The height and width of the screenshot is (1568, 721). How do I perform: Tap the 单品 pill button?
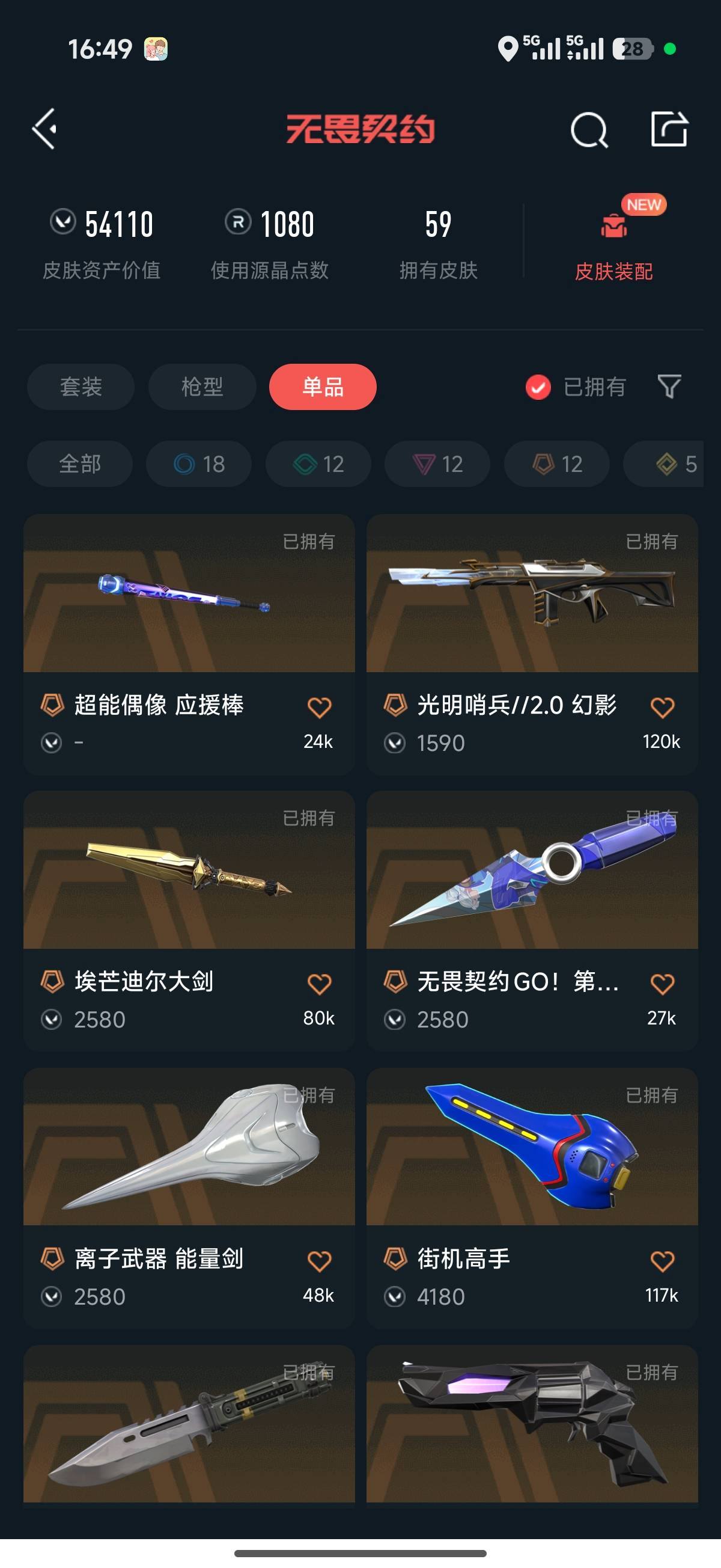(322, 387)
